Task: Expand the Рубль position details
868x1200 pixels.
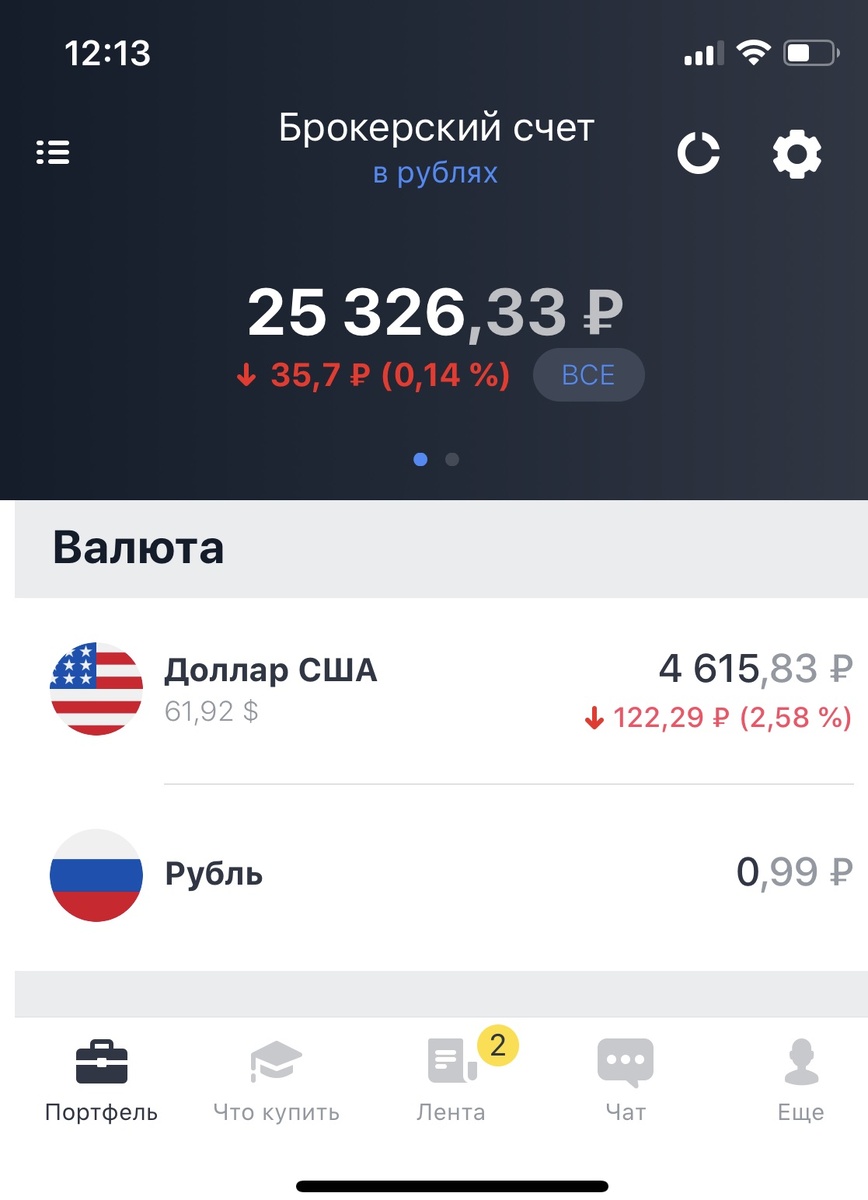Action: 434,873
